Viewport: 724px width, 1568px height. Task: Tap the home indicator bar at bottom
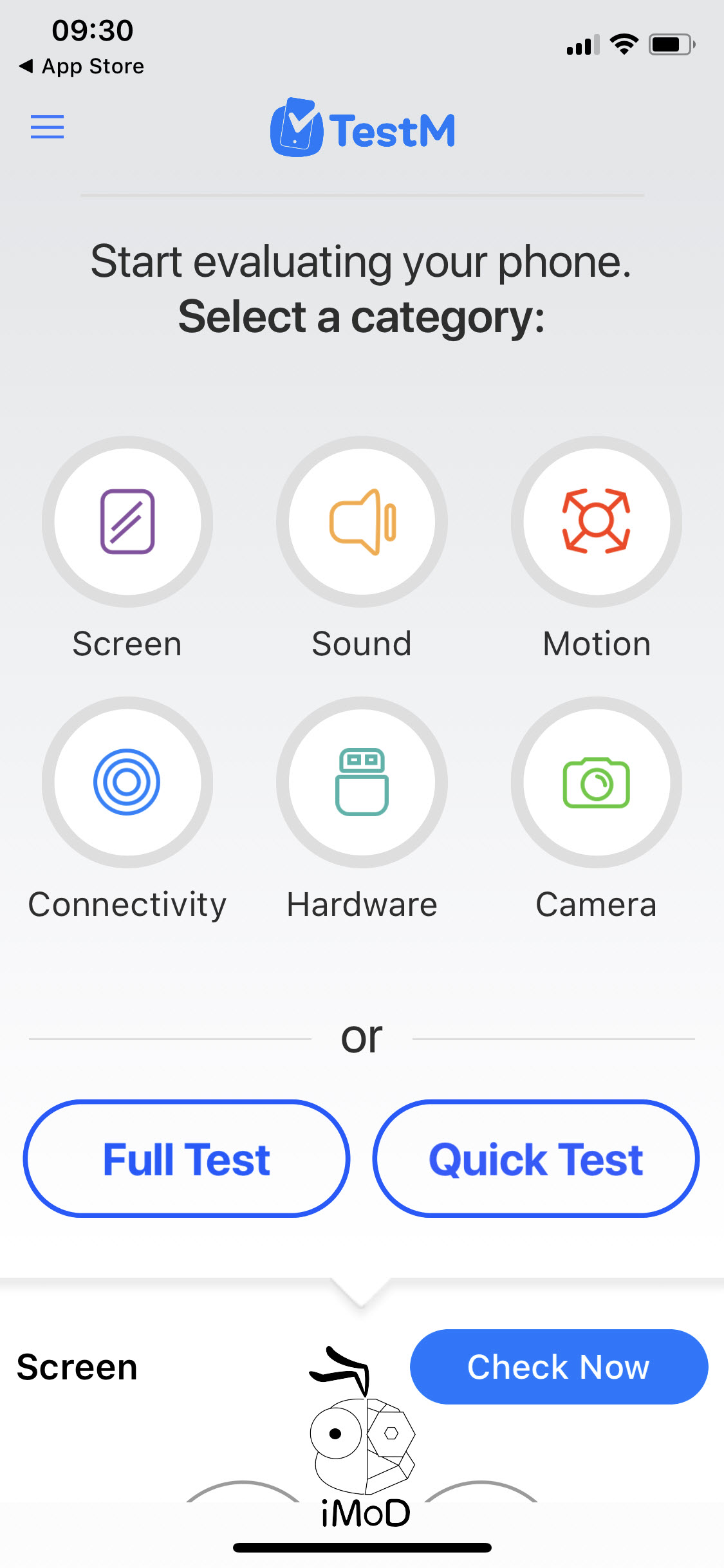pos(362,1547)
